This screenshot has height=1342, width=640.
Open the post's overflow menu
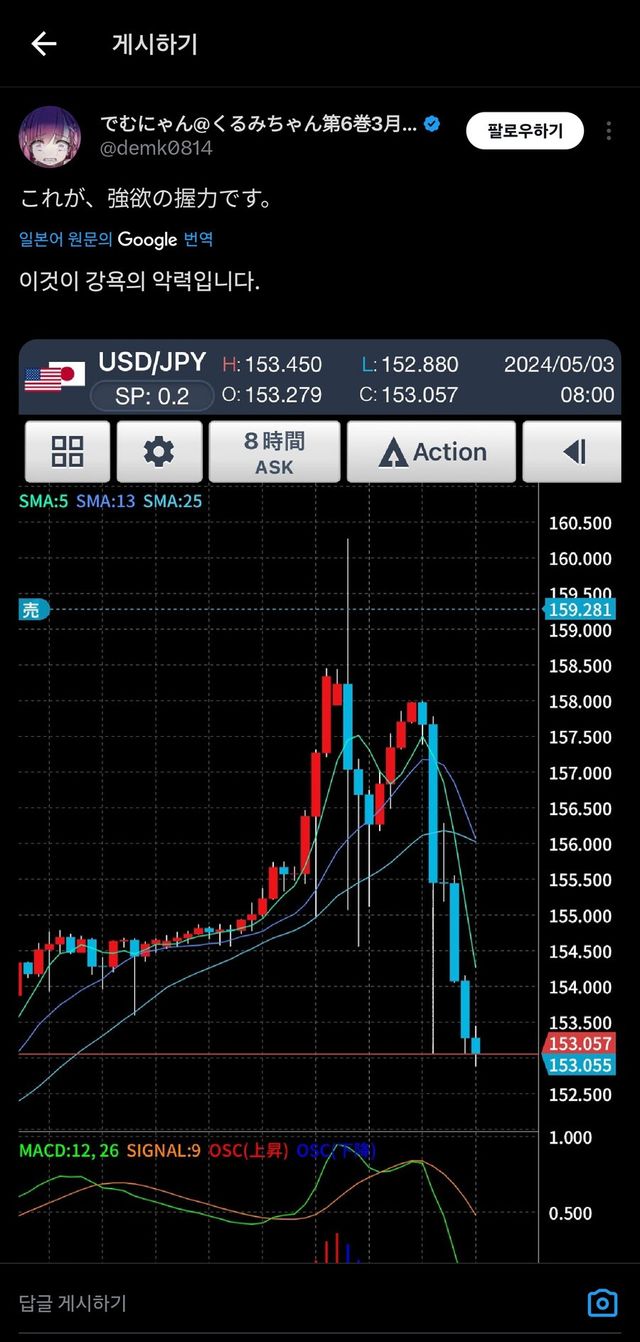pyautogui.click(x=609, y=131)
